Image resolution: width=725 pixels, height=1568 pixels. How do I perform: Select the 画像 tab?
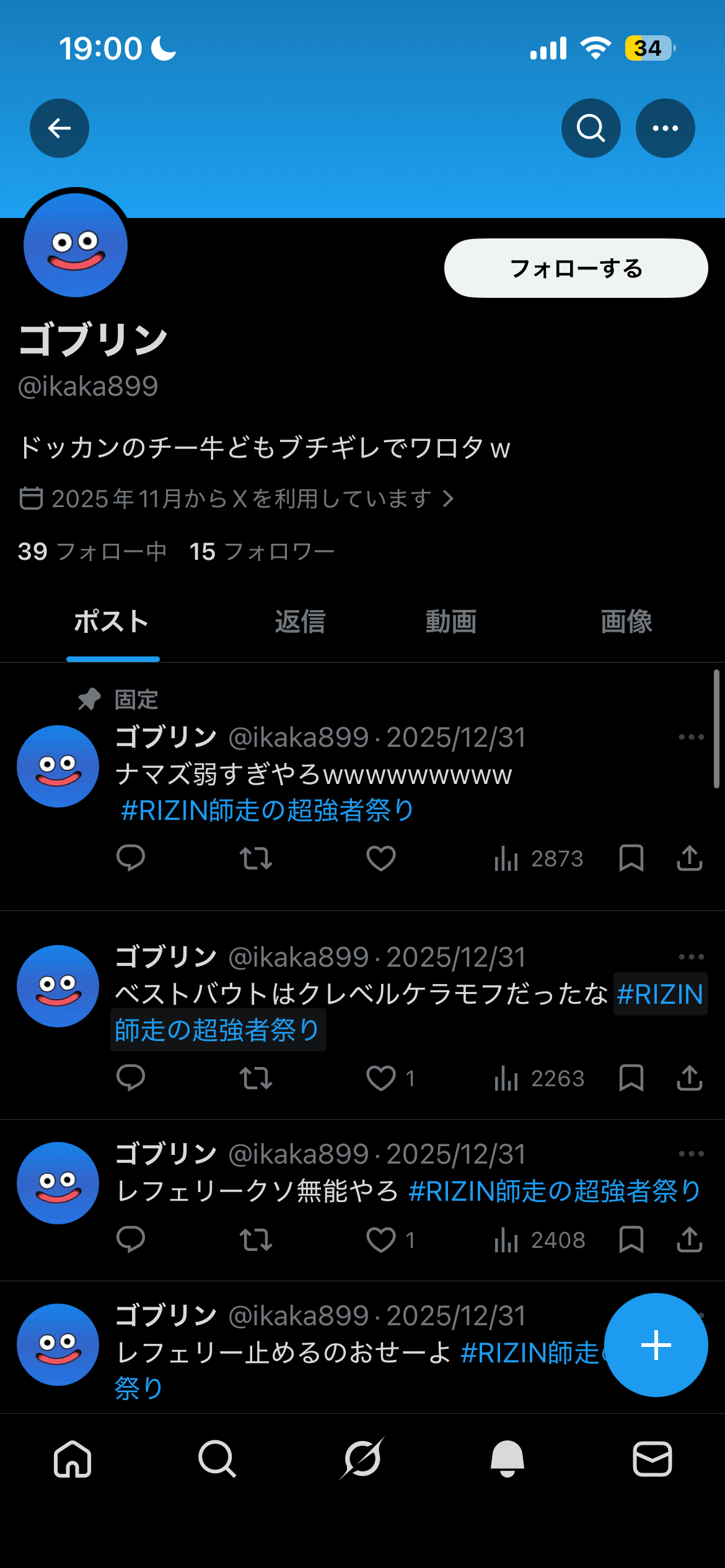(626, 621)
